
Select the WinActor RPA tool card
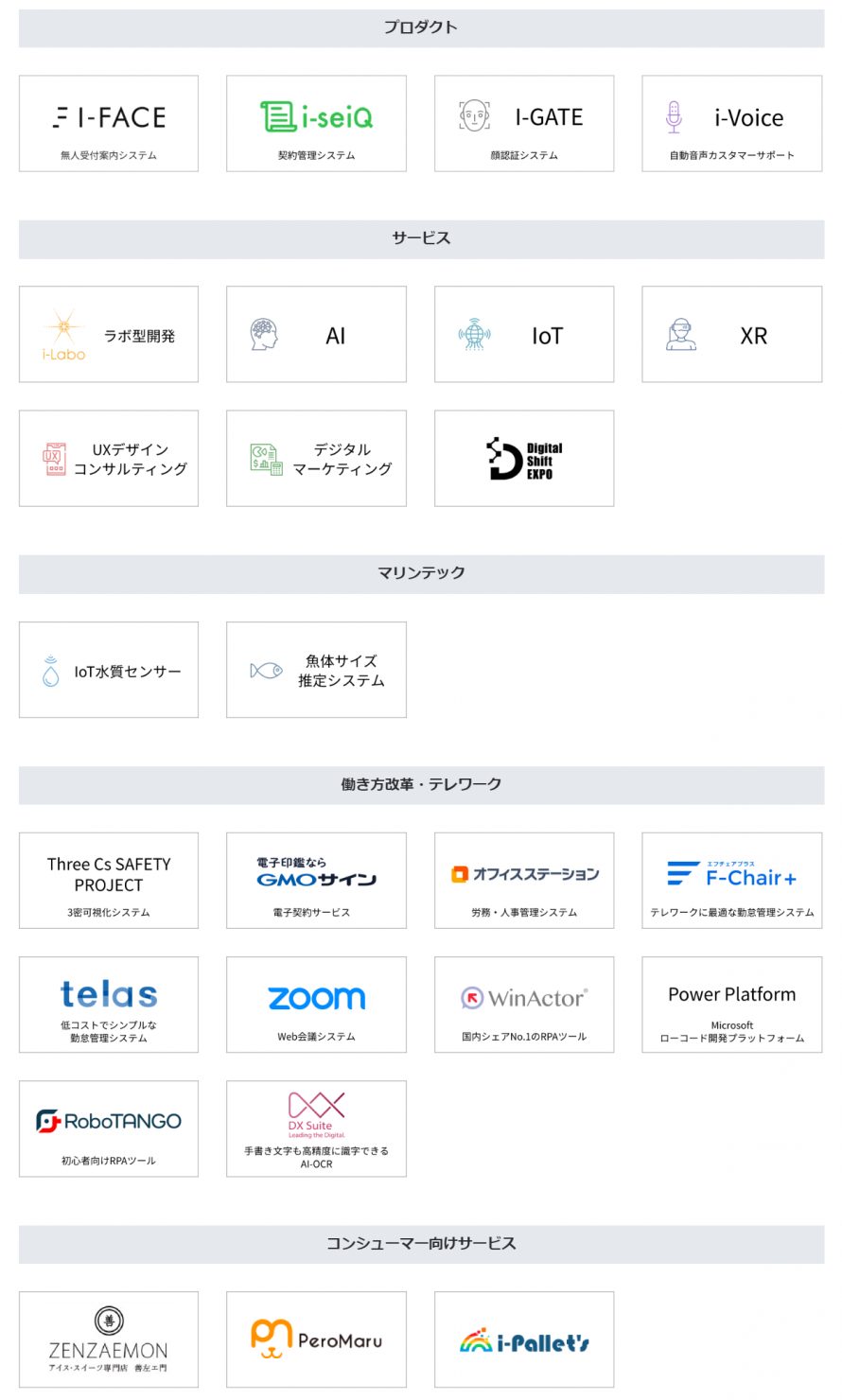click(x=524, y=1005)
